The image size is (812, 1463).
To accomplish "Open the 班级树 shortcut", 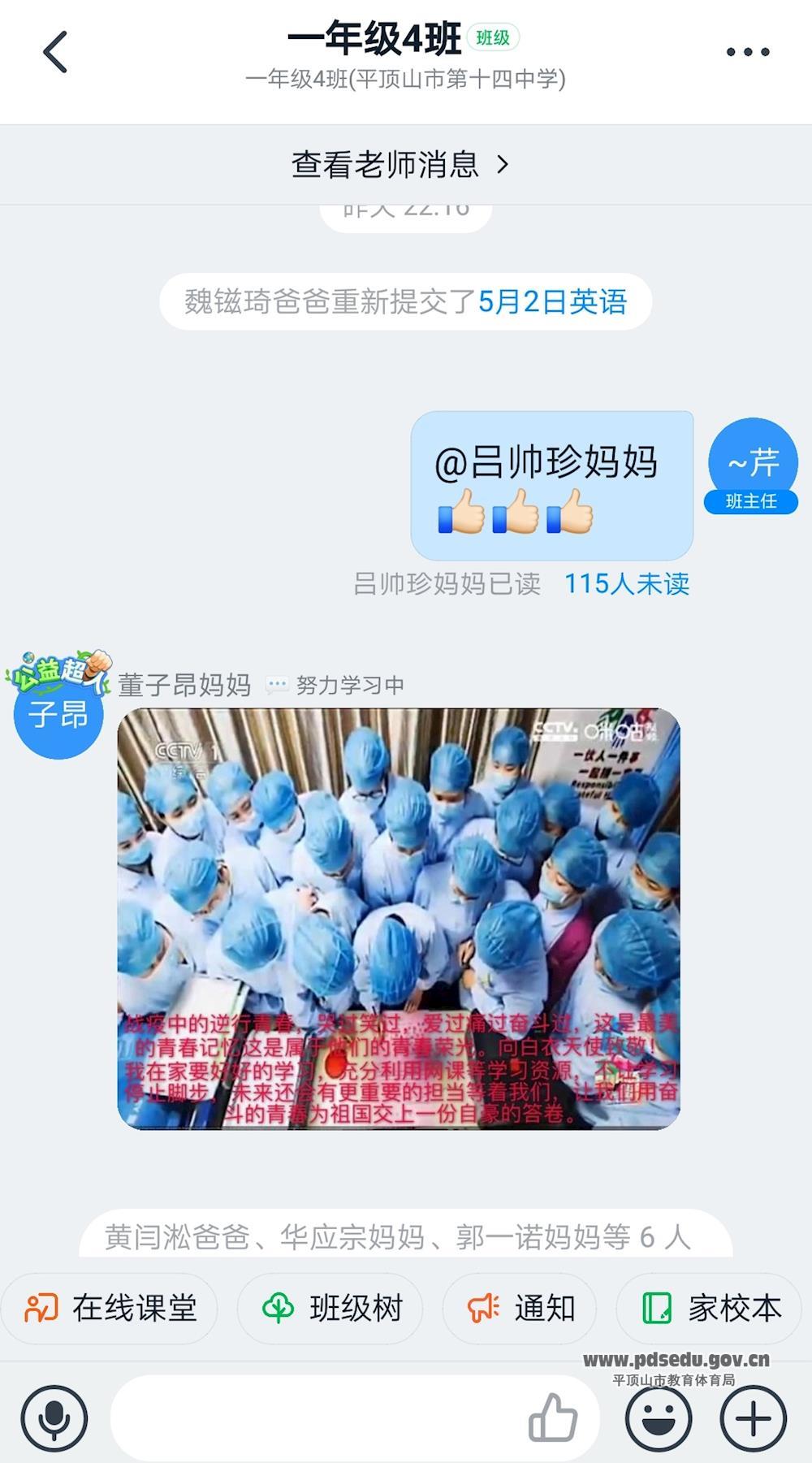I will click(331, 1309).
